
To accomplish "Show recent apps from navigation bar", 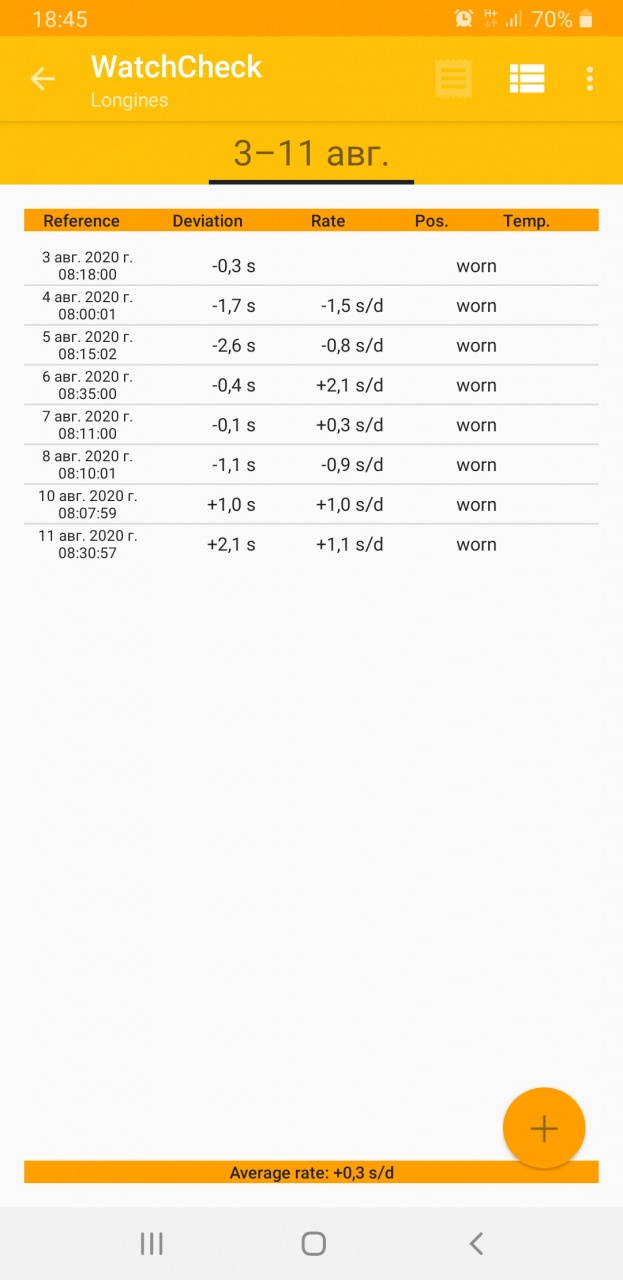I will click(152, 1243).
